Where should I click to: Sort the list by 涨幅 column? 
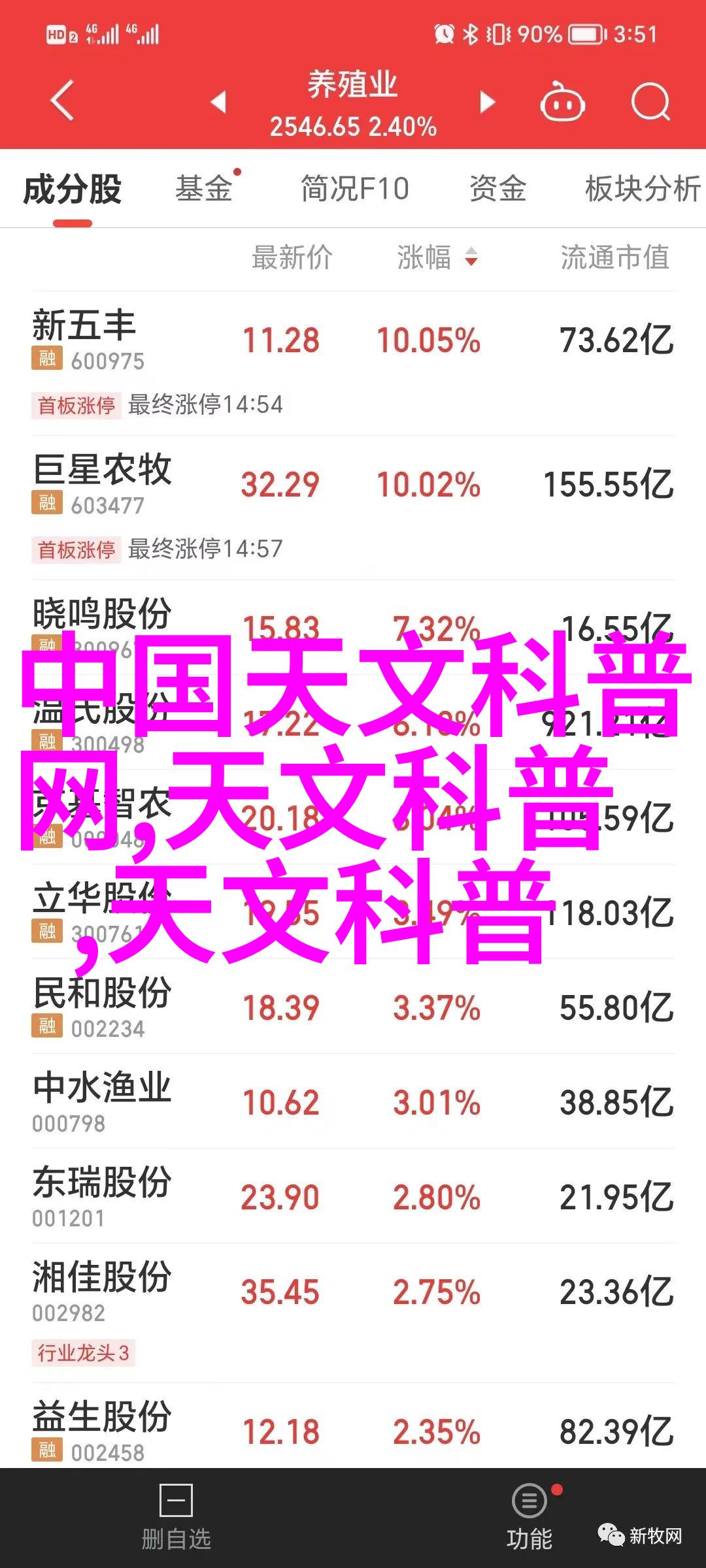(x=437, y=257)
